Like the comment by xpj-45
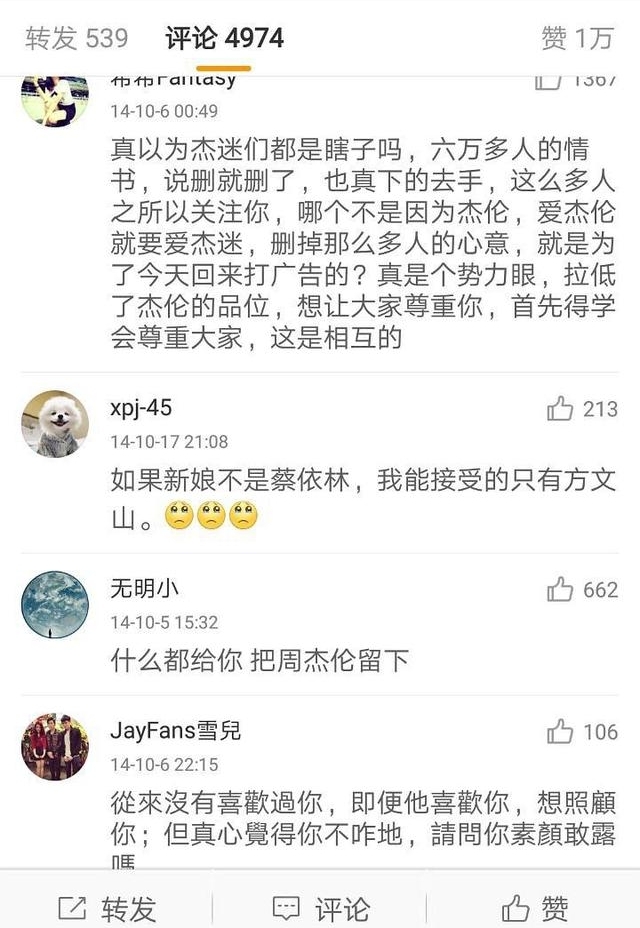 coord(560,408)
